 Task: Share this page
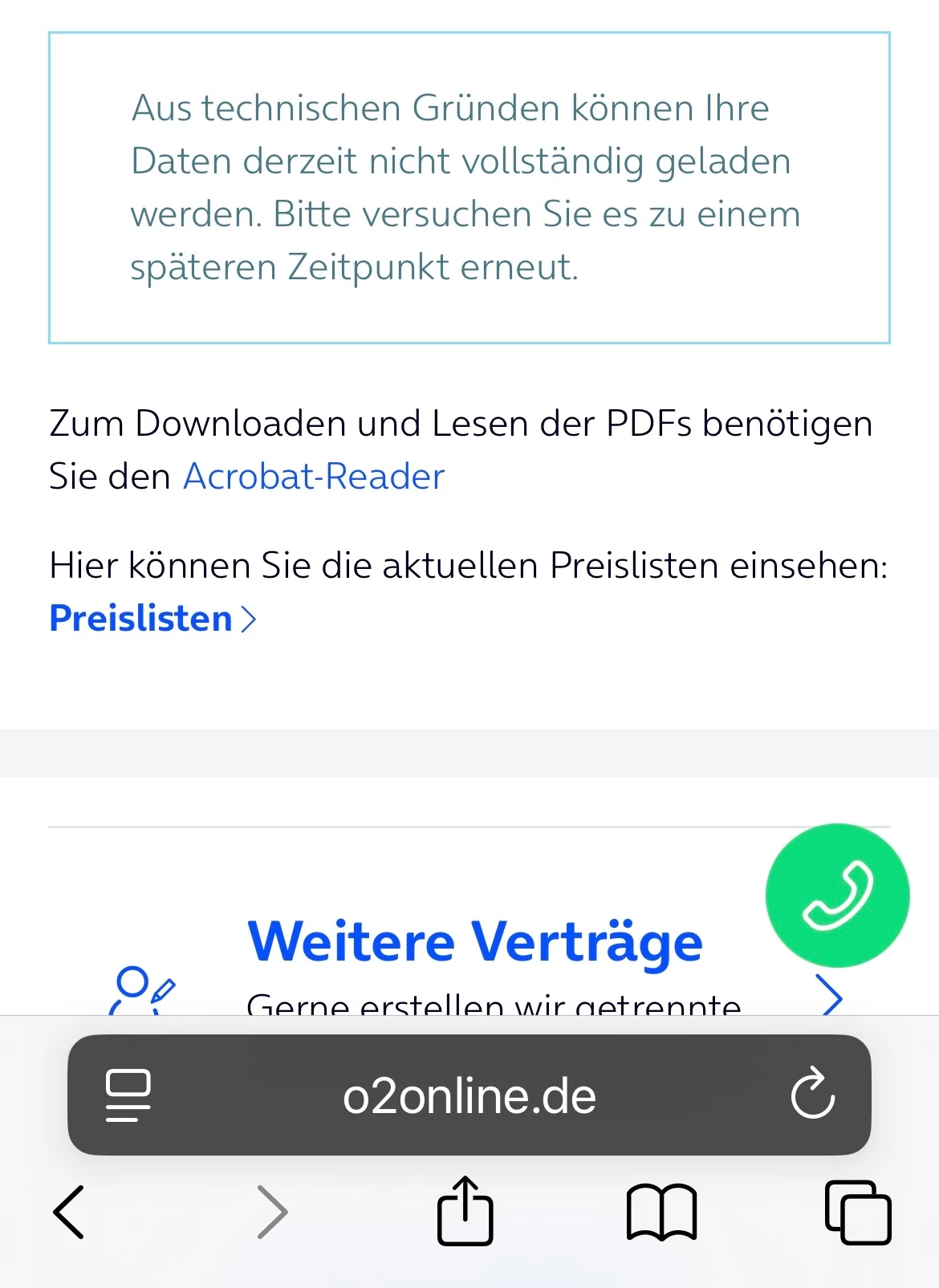coord(465,1212)
